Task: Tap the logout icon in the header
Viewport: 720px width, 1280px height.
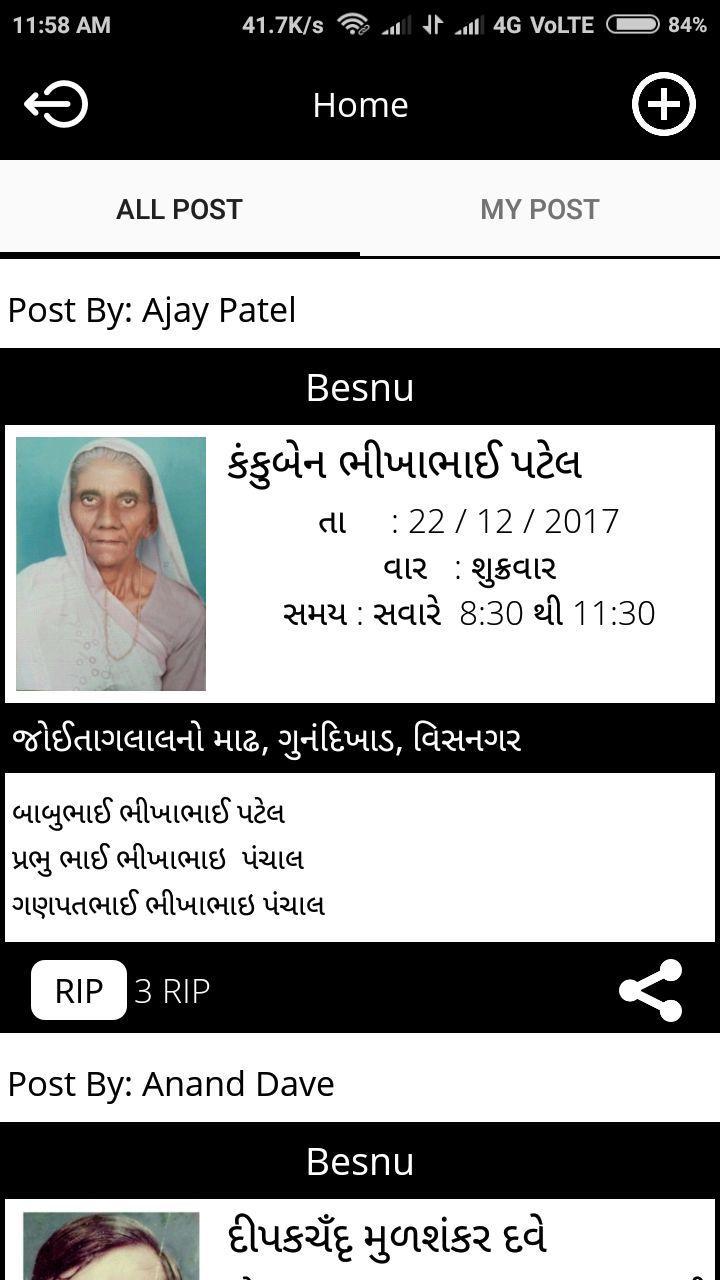Action: click(56, 104)
